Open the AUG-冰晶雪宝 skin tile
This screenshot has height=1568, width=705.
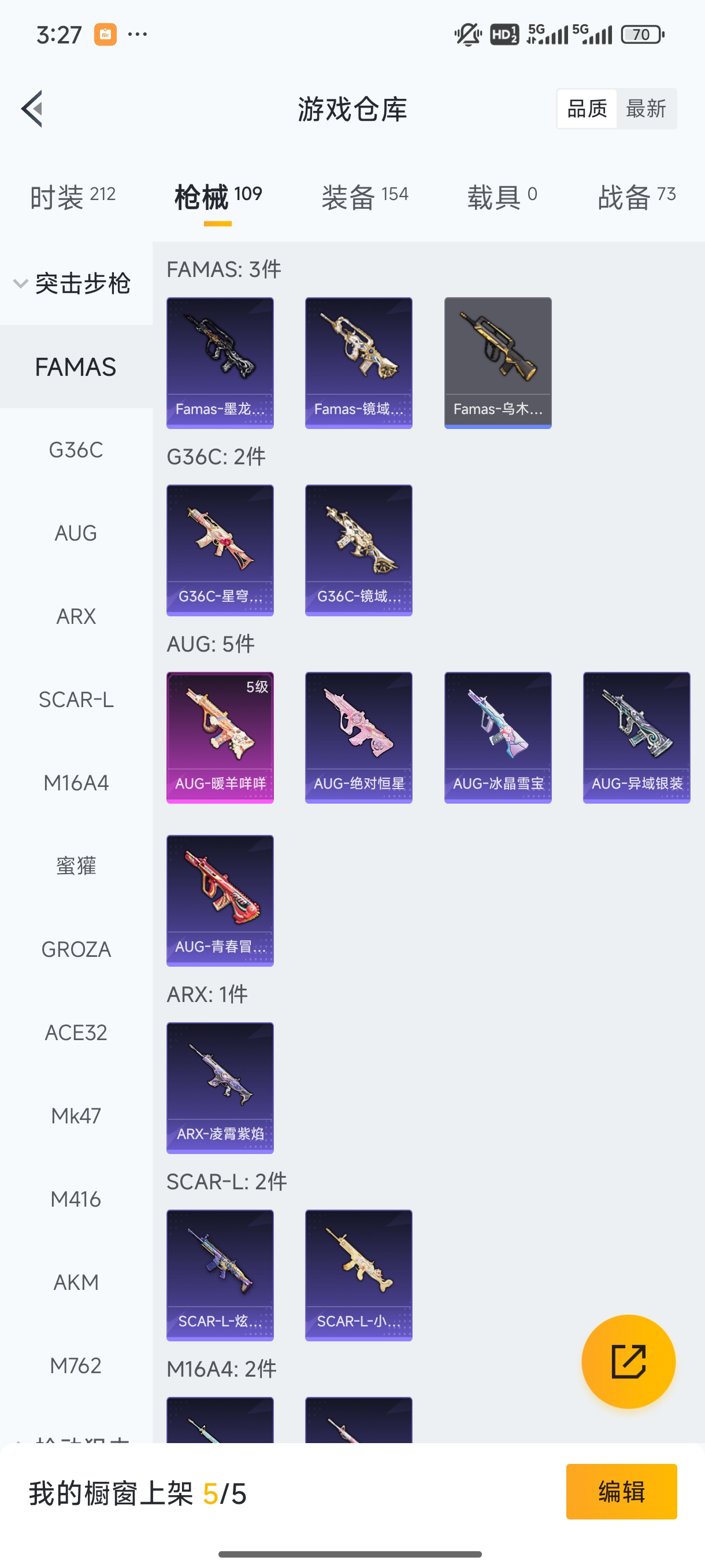pos(498,737)
